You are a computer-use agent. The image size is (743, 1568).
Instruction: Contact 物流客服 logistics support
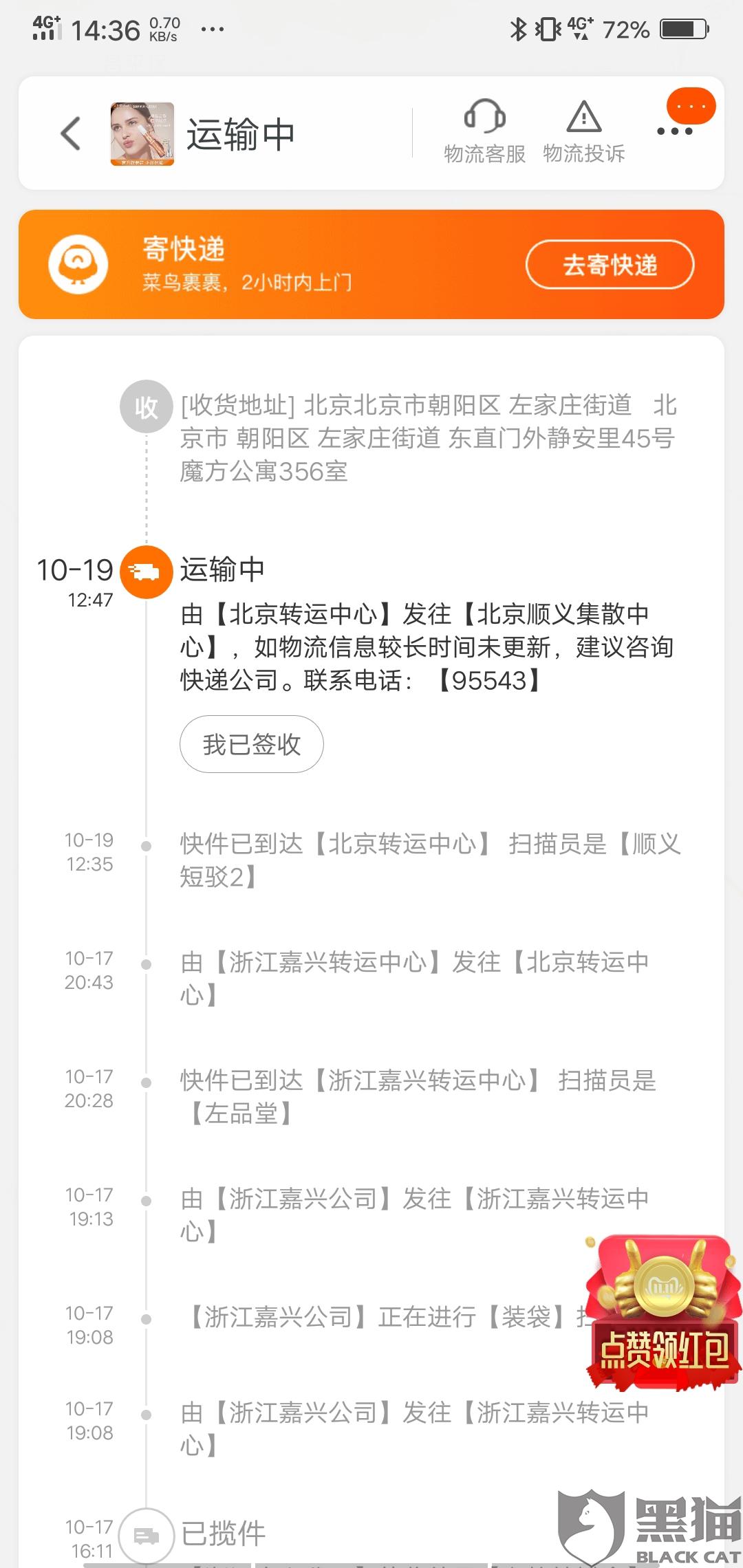pos(484,131)
